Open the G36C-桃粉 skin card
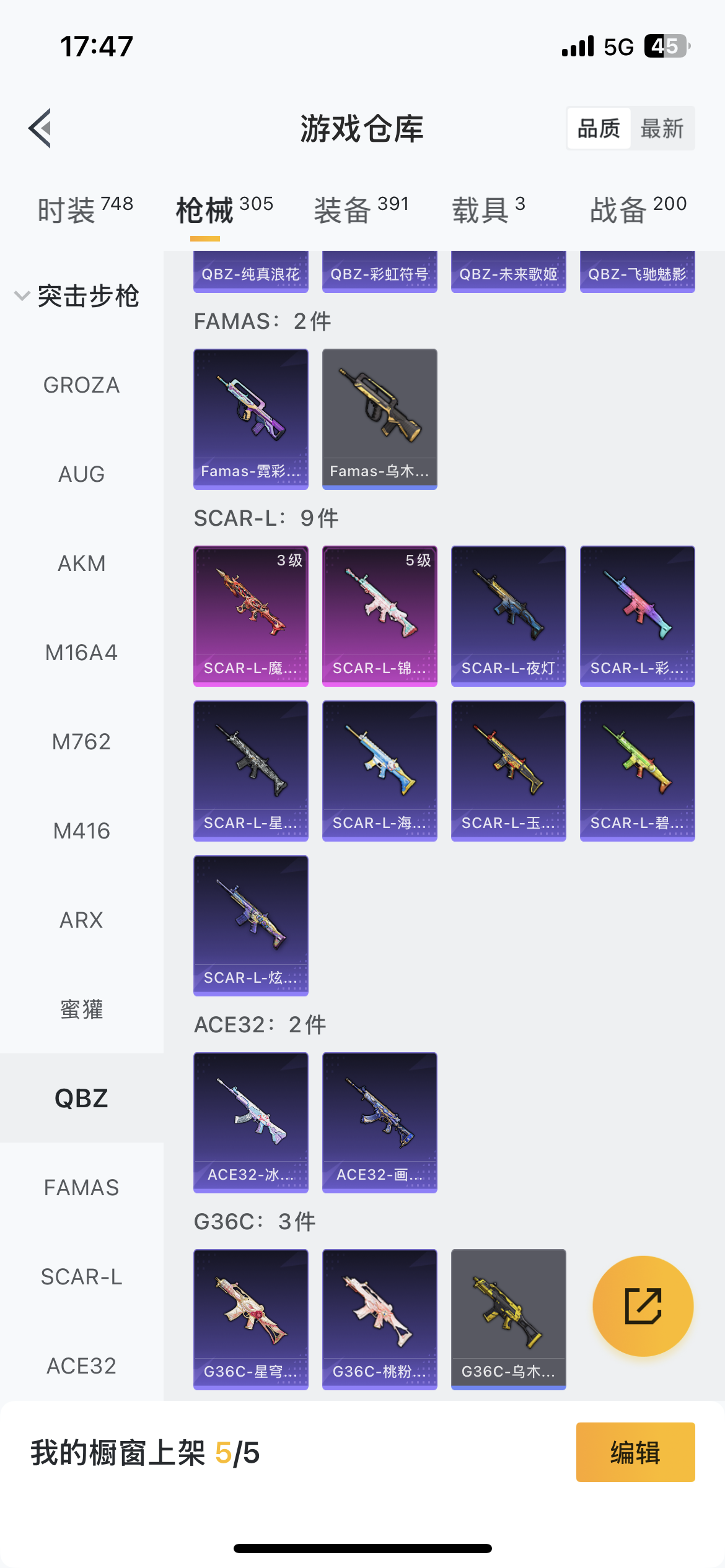This screenshot has height=1568, width=725. [x=379, y=1319]
